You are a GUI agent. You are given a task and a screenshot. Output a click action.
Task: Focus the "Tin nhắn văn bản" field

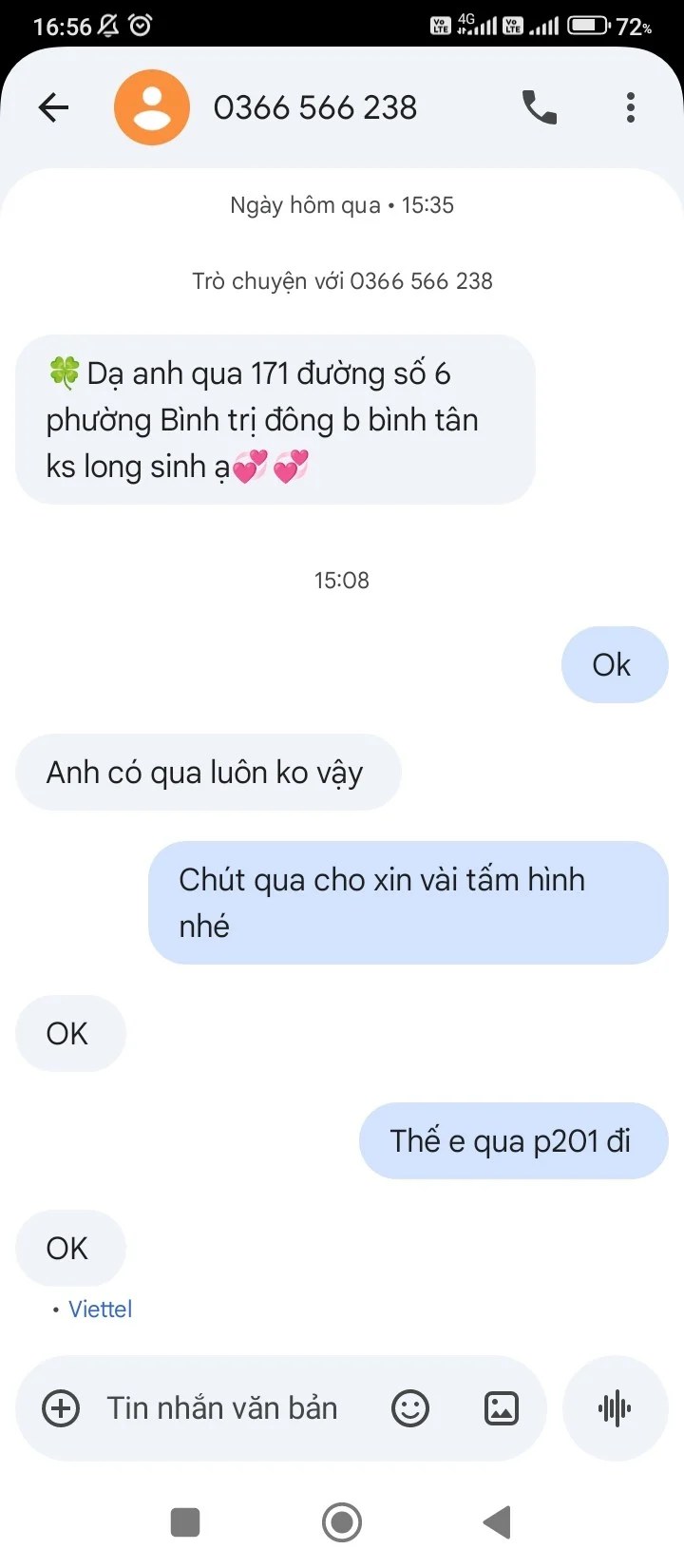click(x=223, y=1407)
